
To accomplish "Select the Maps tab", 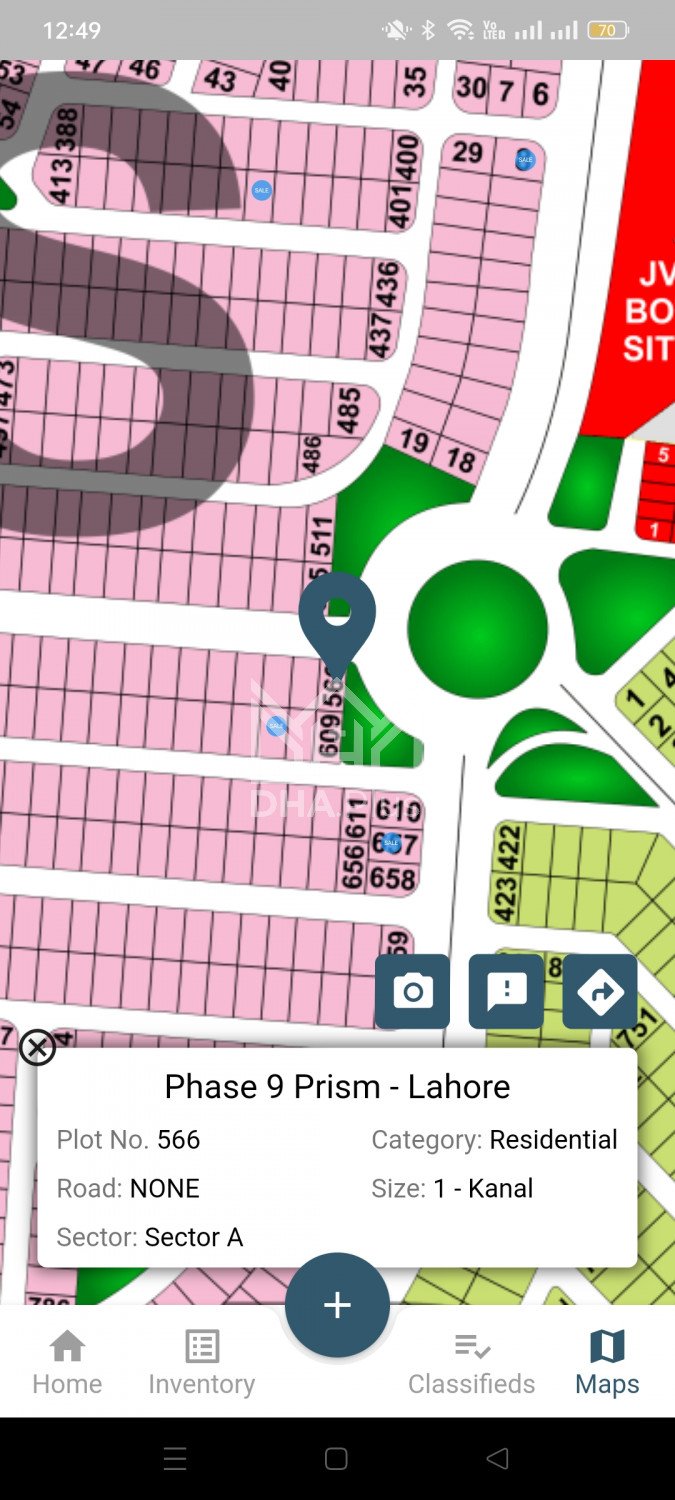I will coord(607,1362).
